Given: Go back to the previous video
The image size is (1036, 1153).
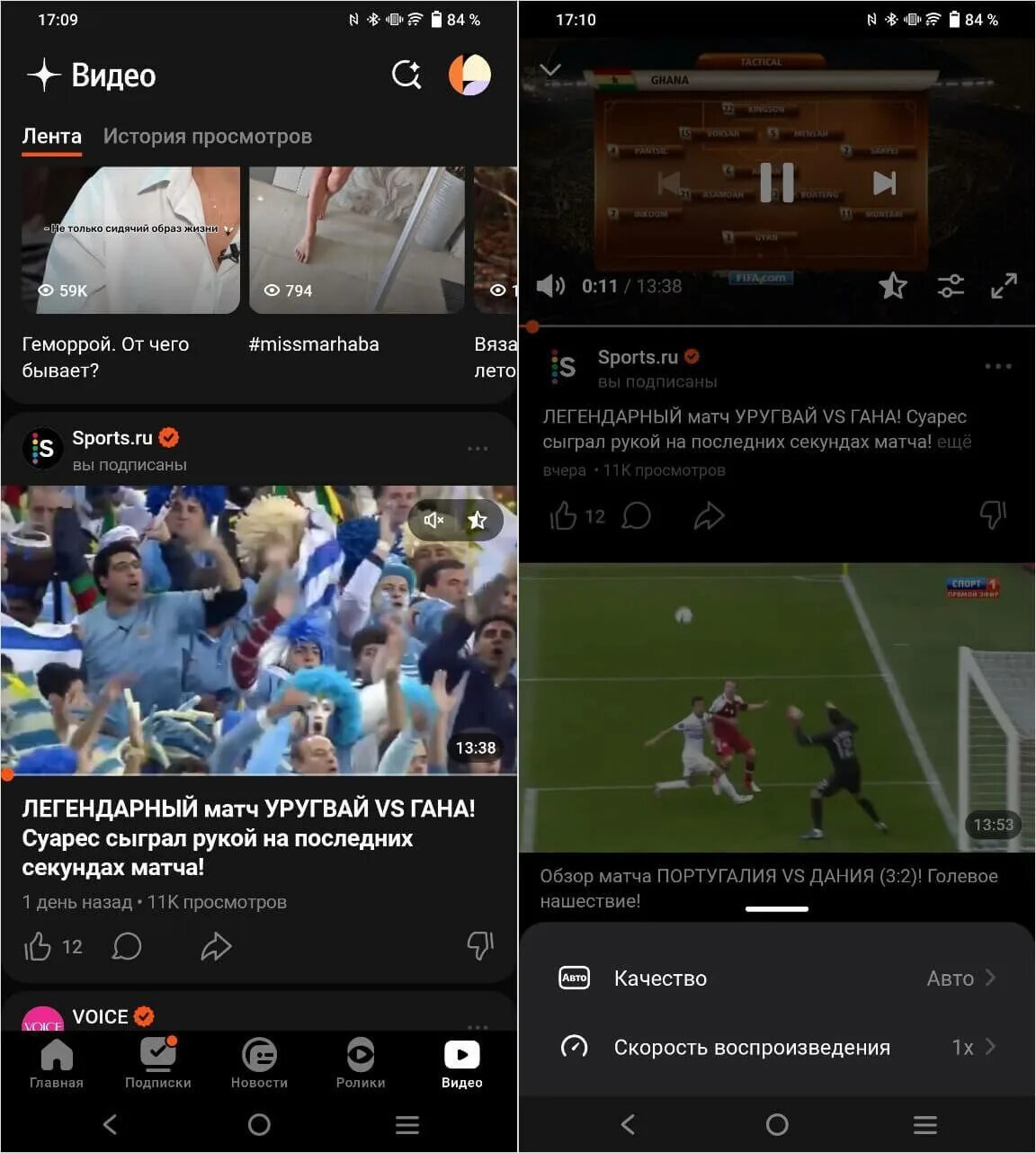Looking at the screenshot, I should (669, 183).
